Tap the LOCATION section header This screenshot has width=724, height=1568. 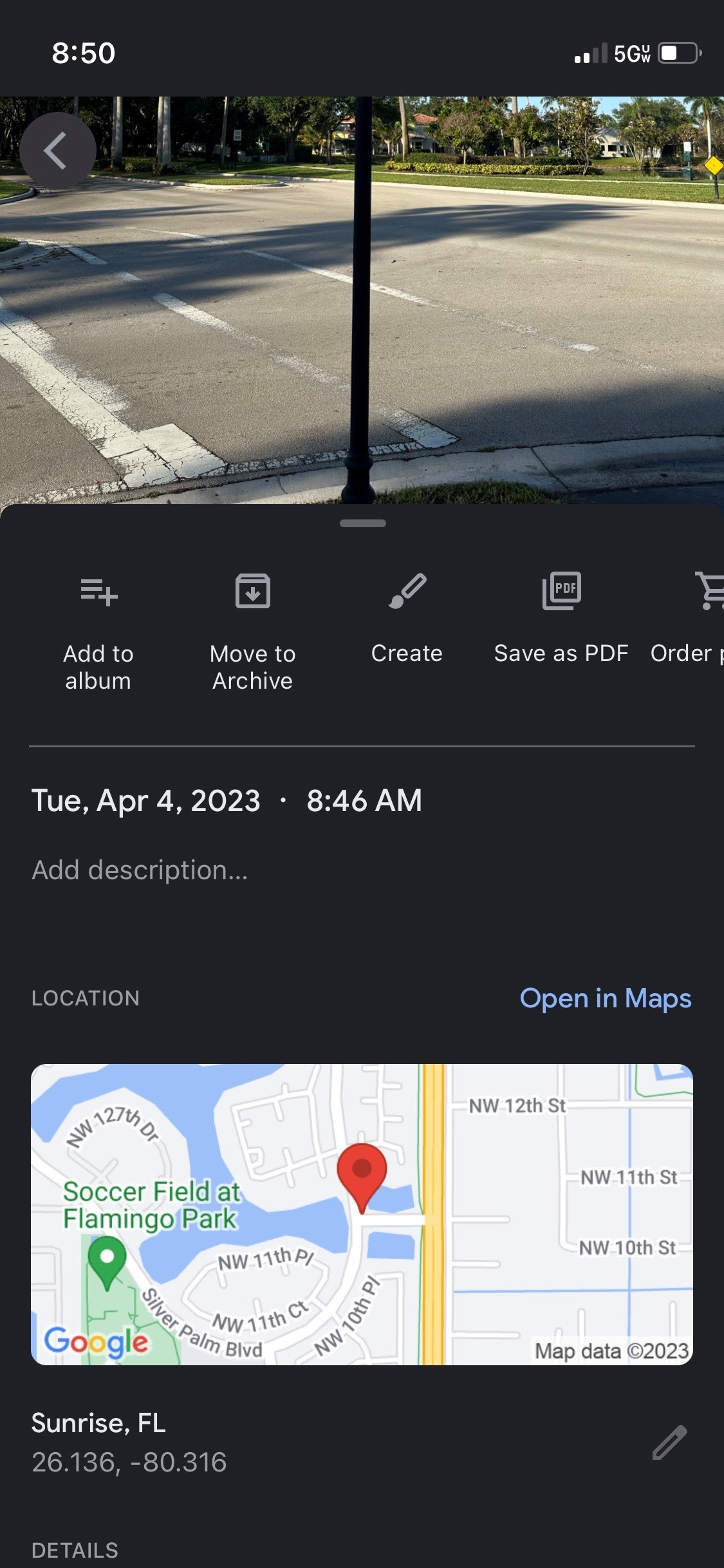click(86, 998)
